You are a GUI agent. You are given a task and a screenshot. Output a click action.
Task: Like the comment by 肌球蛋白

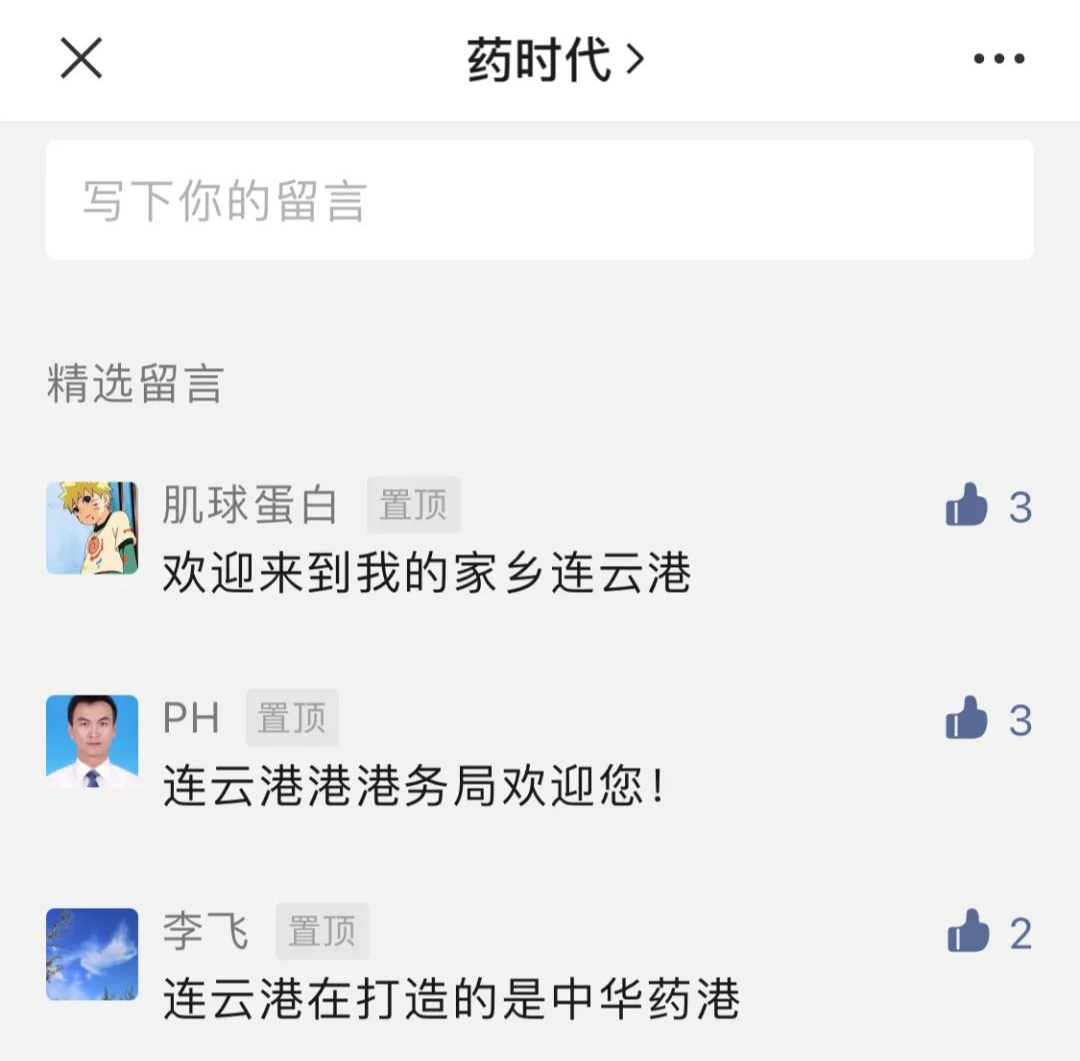click(x=967, y=506)
